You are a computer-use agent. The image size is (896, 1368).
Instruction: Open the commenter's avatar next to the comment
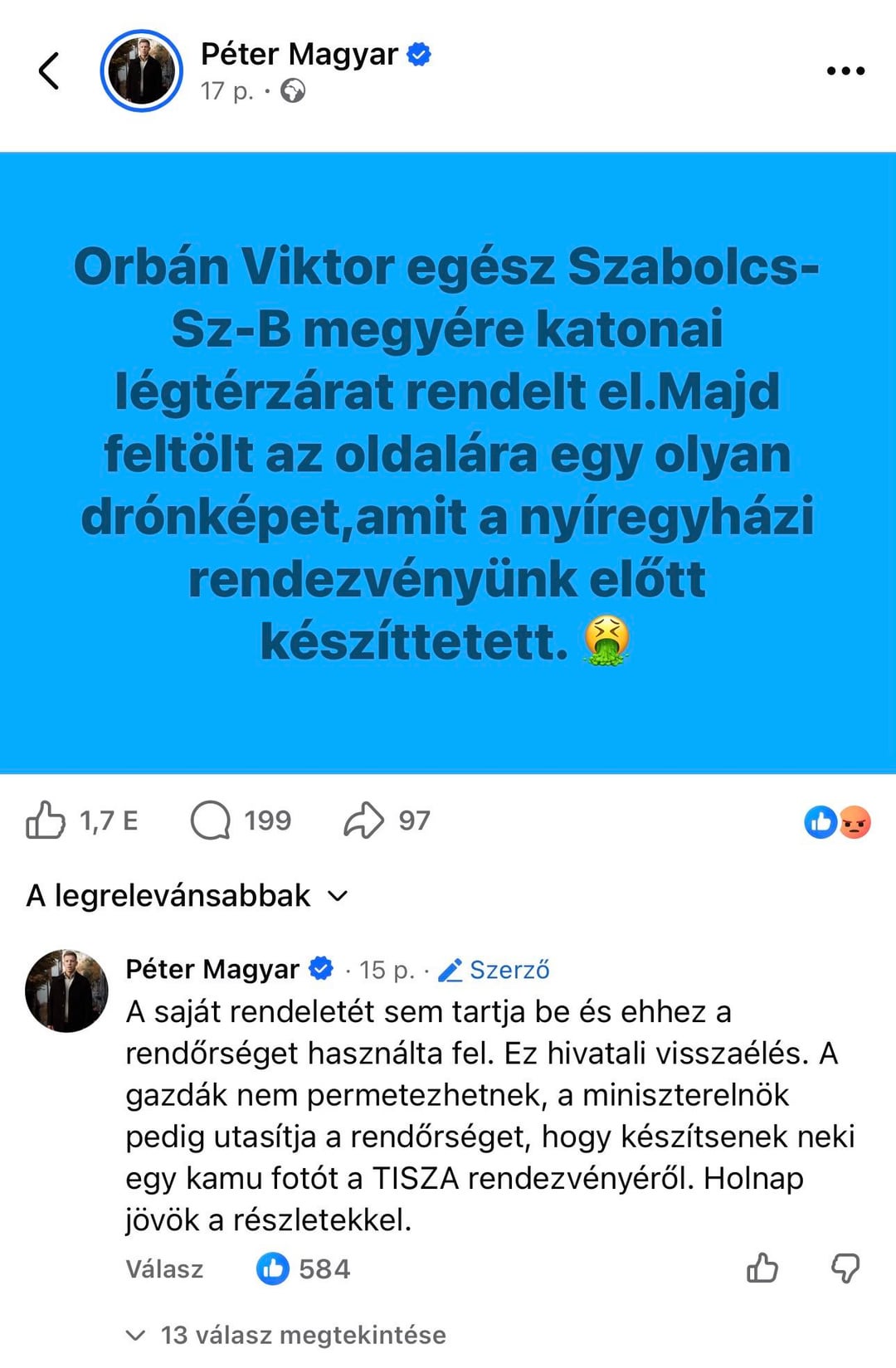point(67,991)
